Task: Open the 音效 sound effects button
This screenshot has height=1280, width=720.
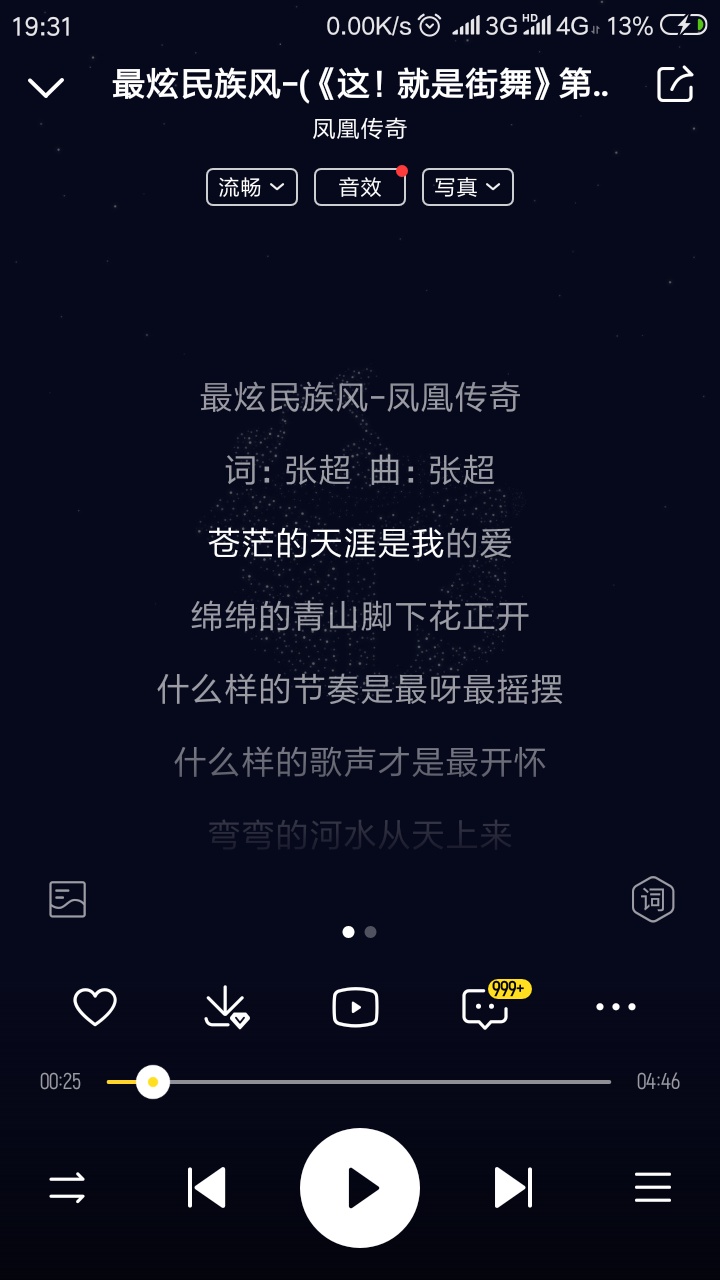Action: coord(360,187)
